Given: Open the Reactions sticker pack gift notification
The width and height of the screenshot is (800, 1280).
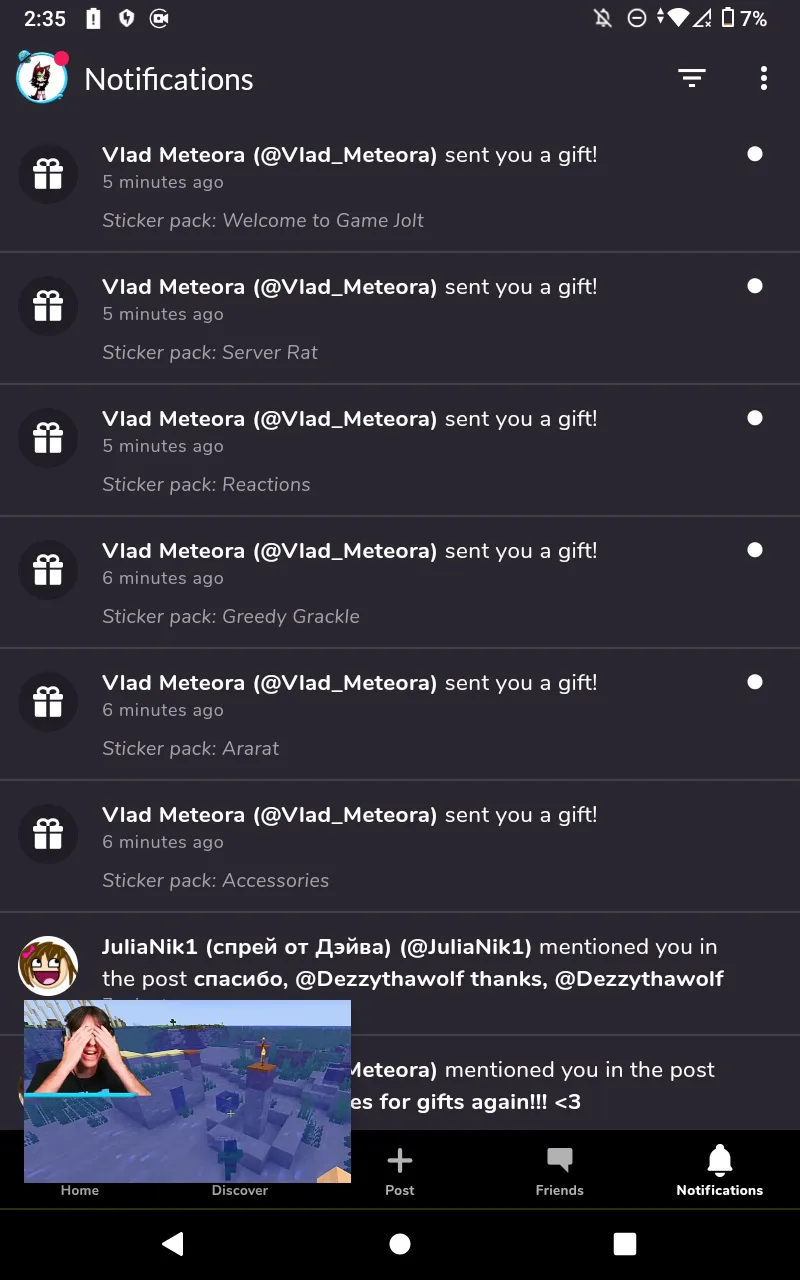Looking at the screenshot, I should [400, 451].
